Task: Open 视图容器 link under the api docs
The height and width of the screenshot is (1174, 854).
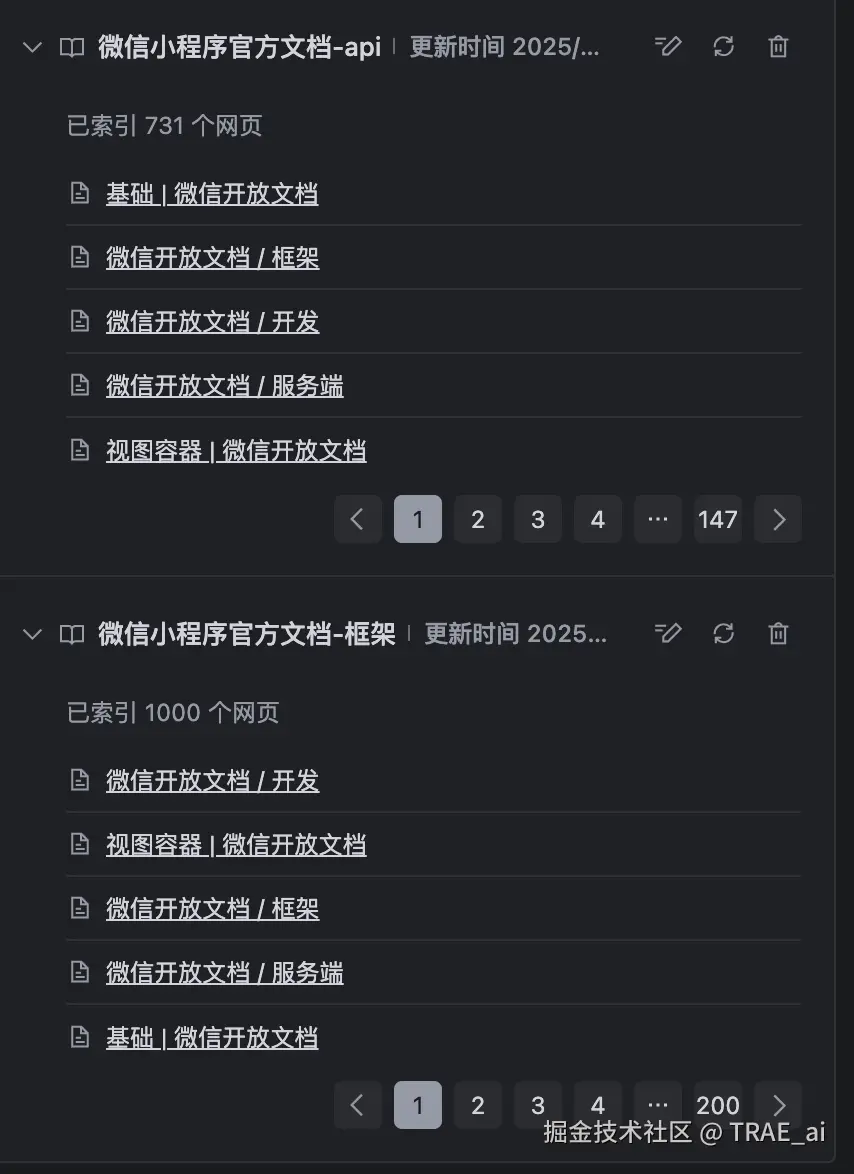Action: coord(236,450)
